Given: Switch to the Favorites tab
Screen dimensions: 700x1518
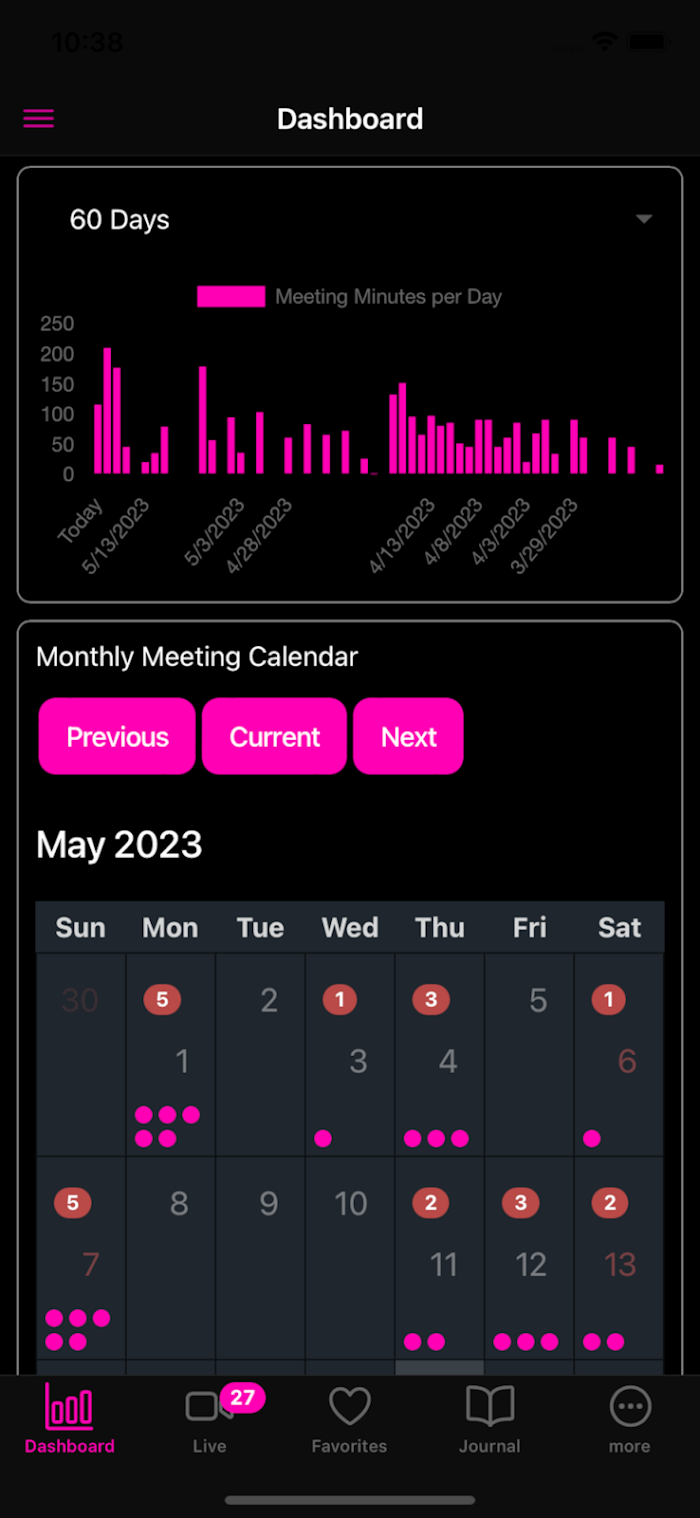Looking at the screenshot, I should click(x=350, y=1419).
